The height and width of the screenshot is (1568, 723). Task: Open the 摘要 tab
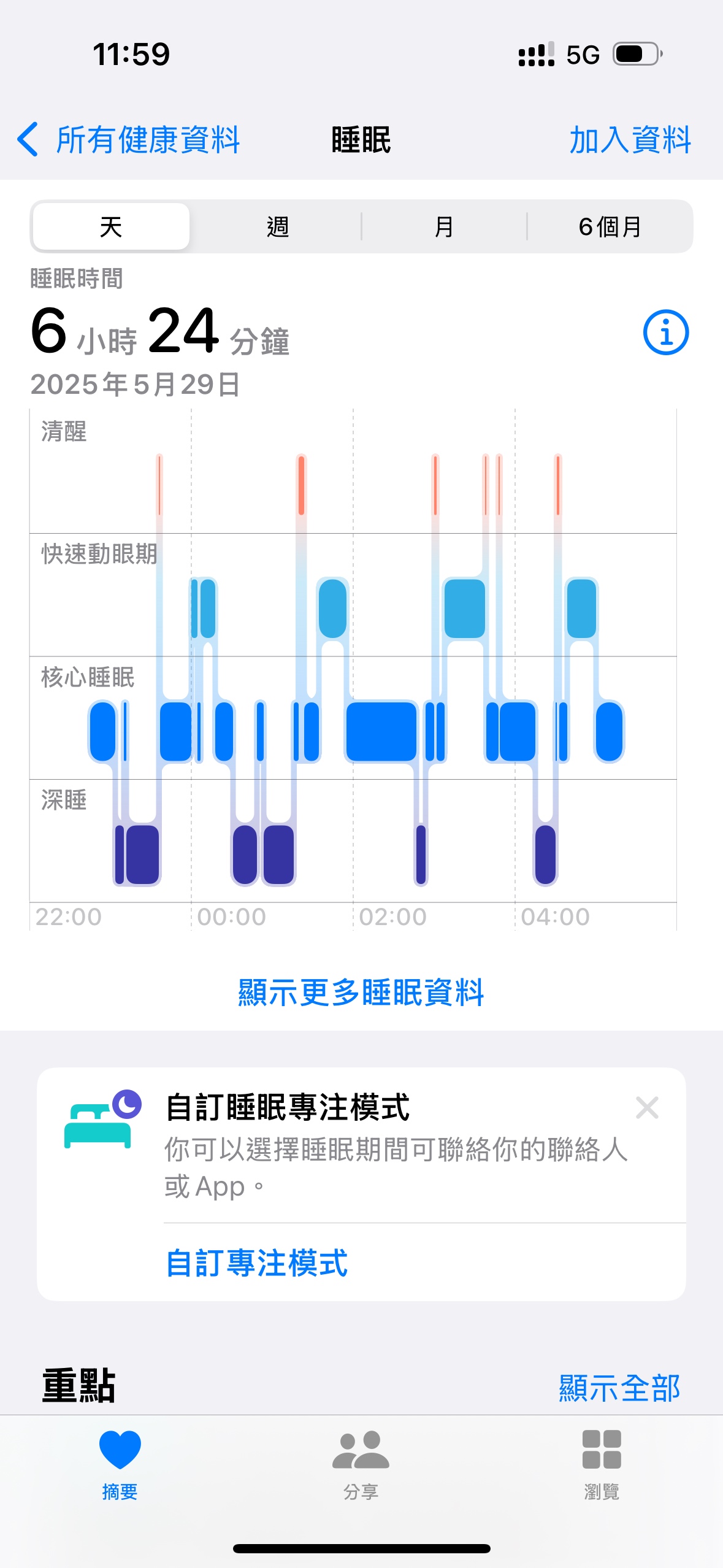120,1464
